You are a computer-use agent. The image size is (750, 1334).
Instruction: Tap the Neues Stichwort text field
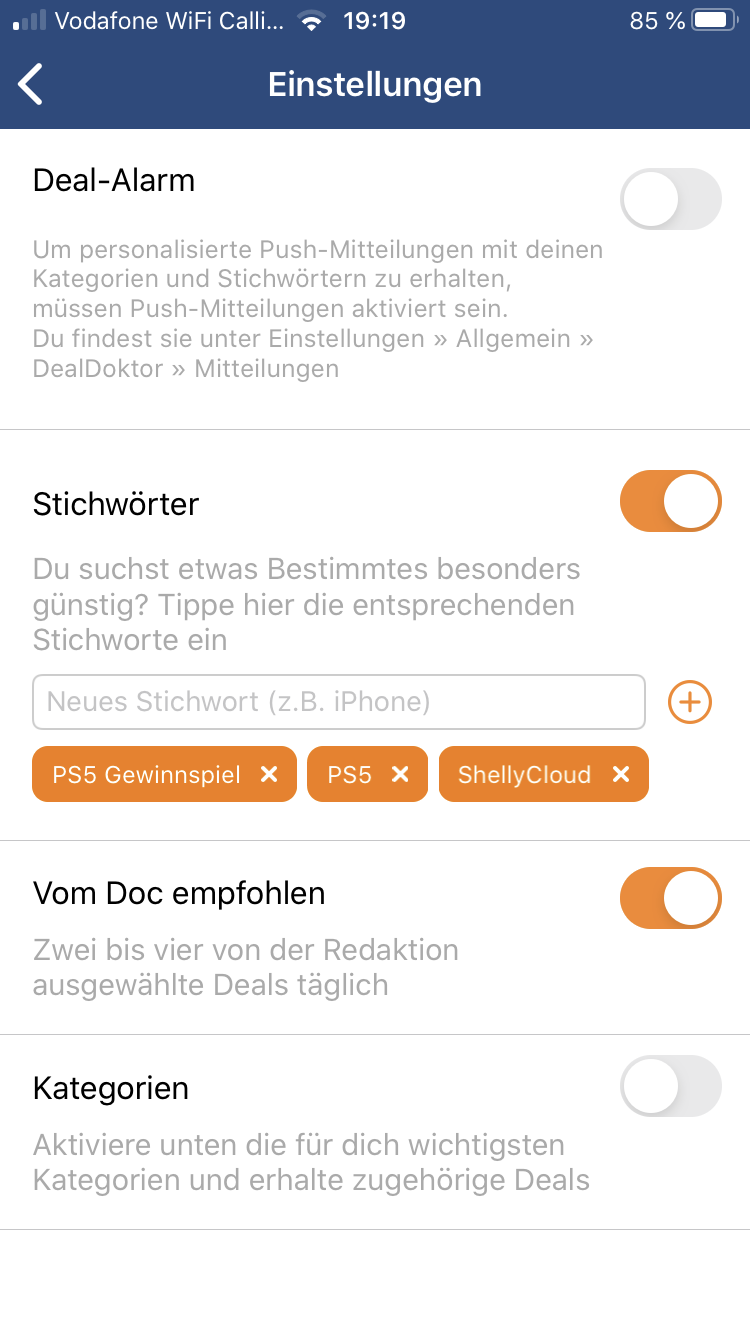click(x=339, y=702)
